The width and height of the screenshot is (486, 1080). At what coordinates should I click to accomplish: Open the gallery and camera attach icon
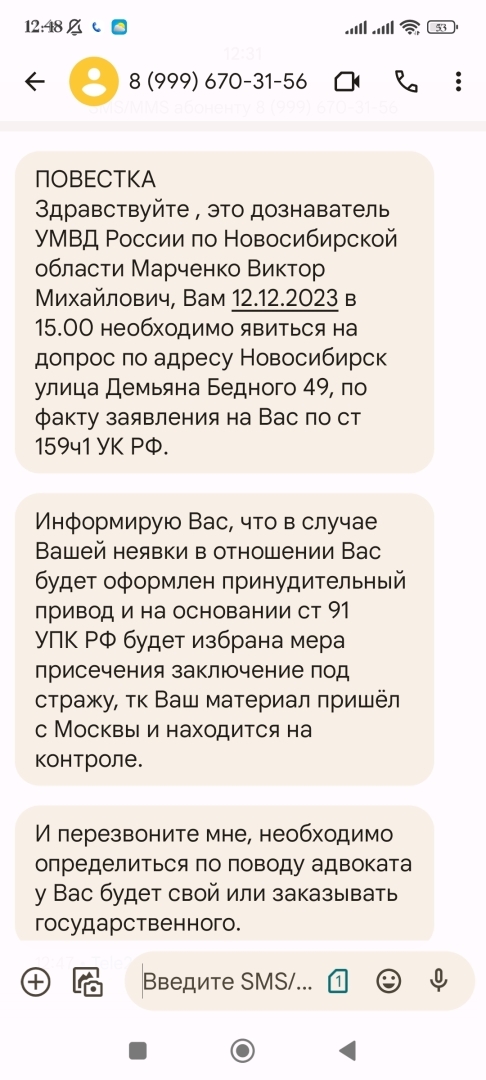88,982
